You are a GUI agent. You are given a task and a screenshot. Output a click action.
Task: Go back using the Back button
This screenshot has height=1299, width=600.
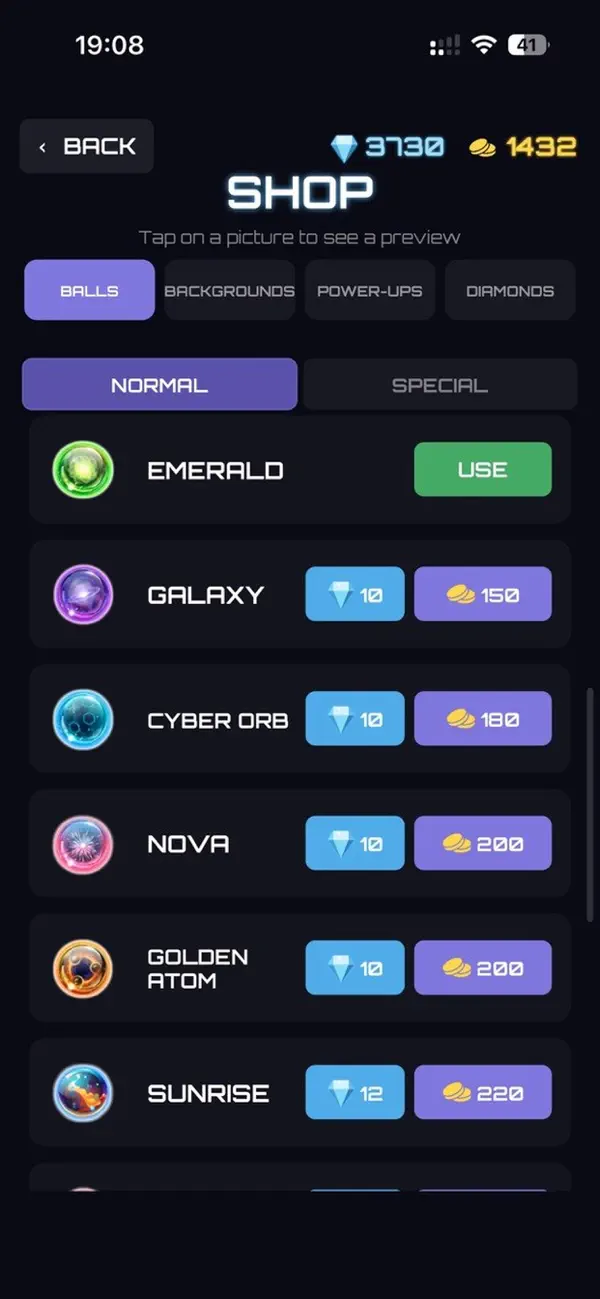coord(87,146)
